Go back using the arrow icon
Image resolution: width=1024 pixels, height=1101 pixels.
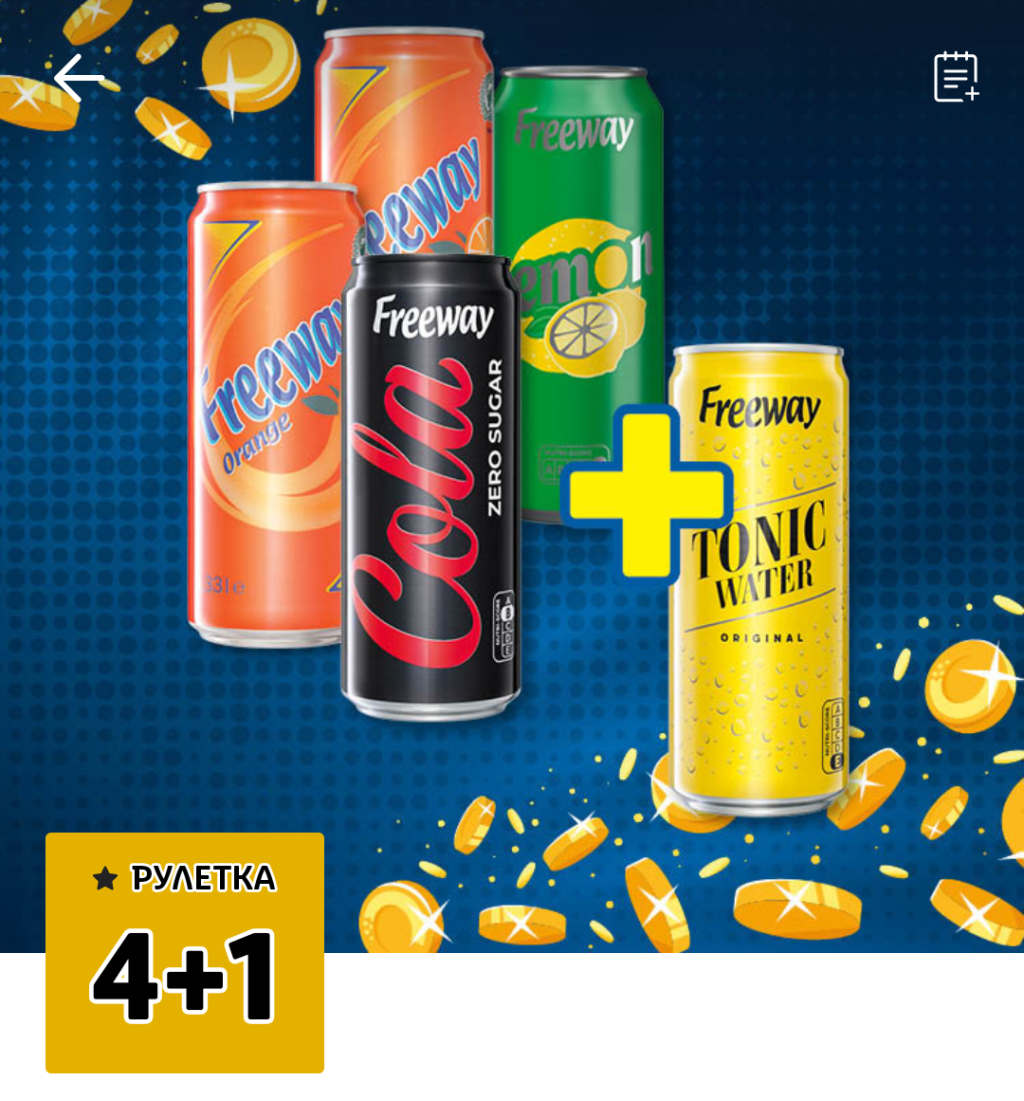pyautogui.click(x=79, y=77)
